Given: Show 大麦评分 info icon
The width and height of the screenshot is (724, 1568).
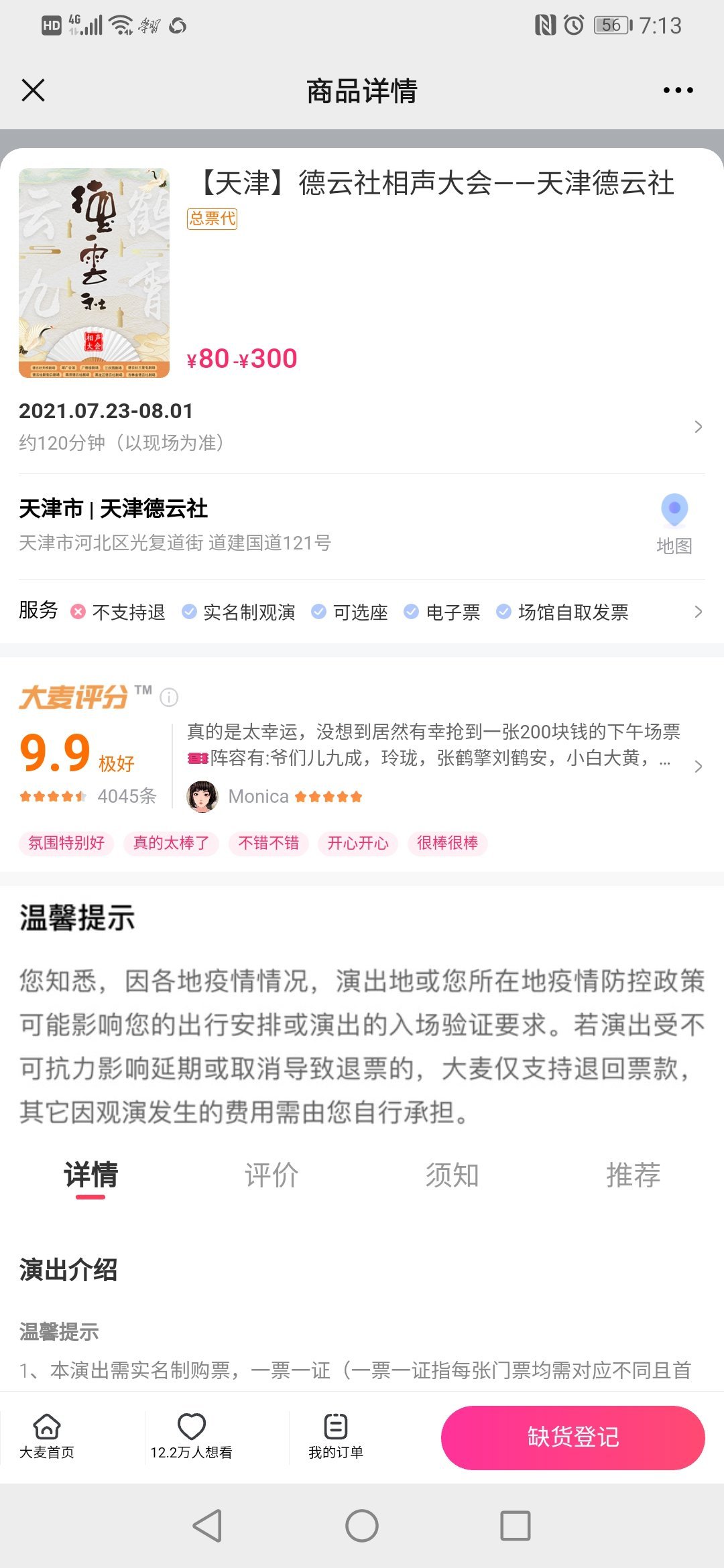Looking at the screenshot, I should [x=169, y=698].
